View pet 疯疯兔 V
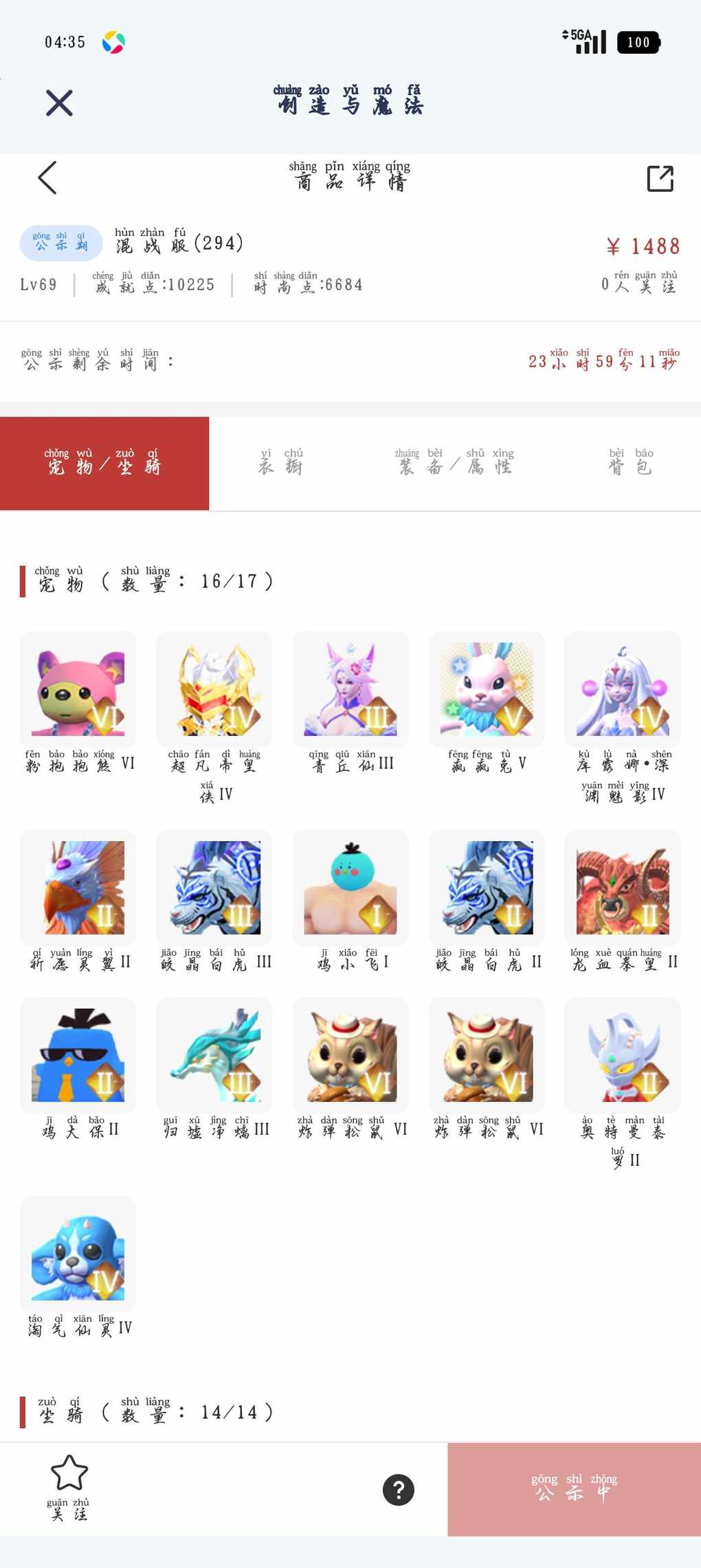The height and width of the screenshot is (1568, 701). tap(487, 689)
